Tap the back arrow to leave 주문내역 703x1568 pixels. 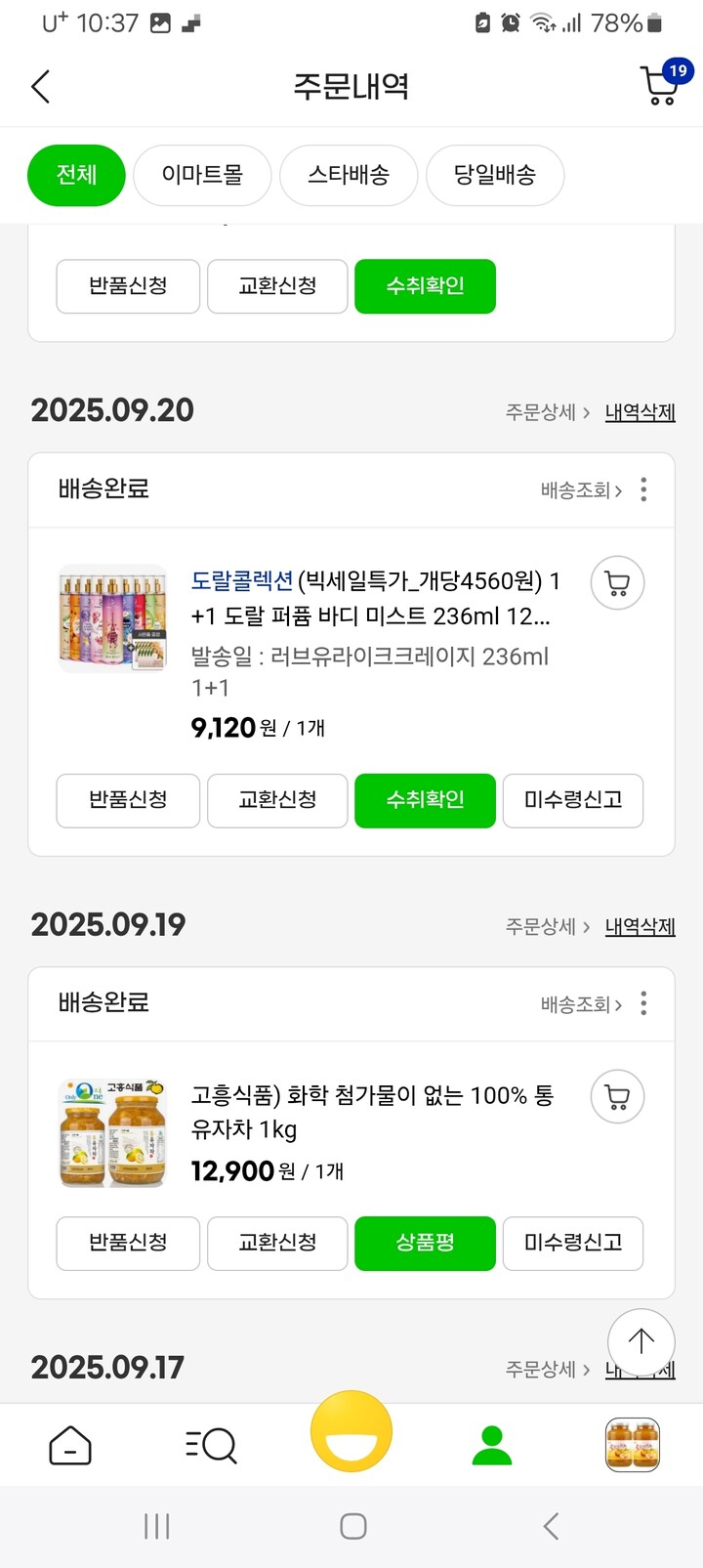pos(39,86)
